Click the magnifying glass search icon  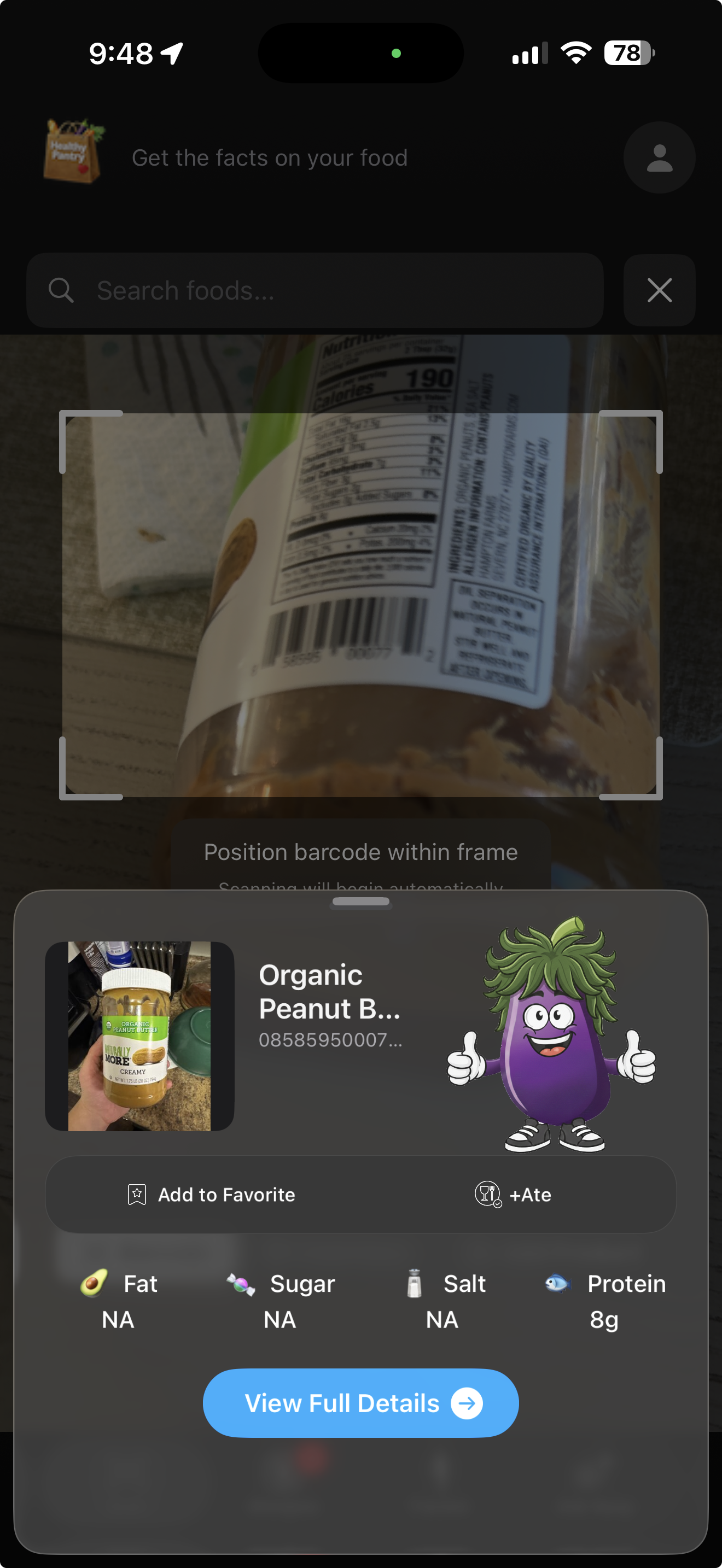point(61,290)
